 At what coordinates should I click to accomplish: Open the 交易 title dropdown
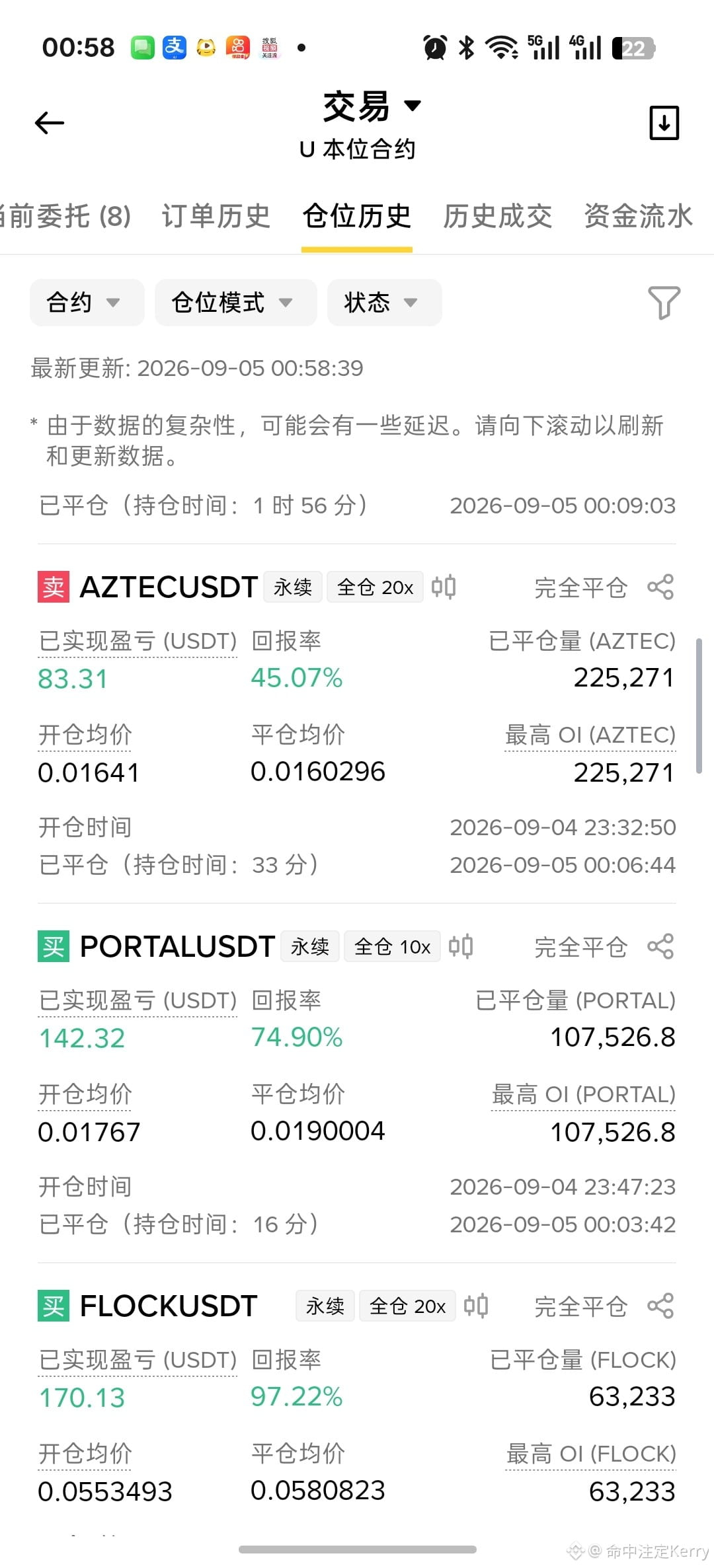pos(372,106)
